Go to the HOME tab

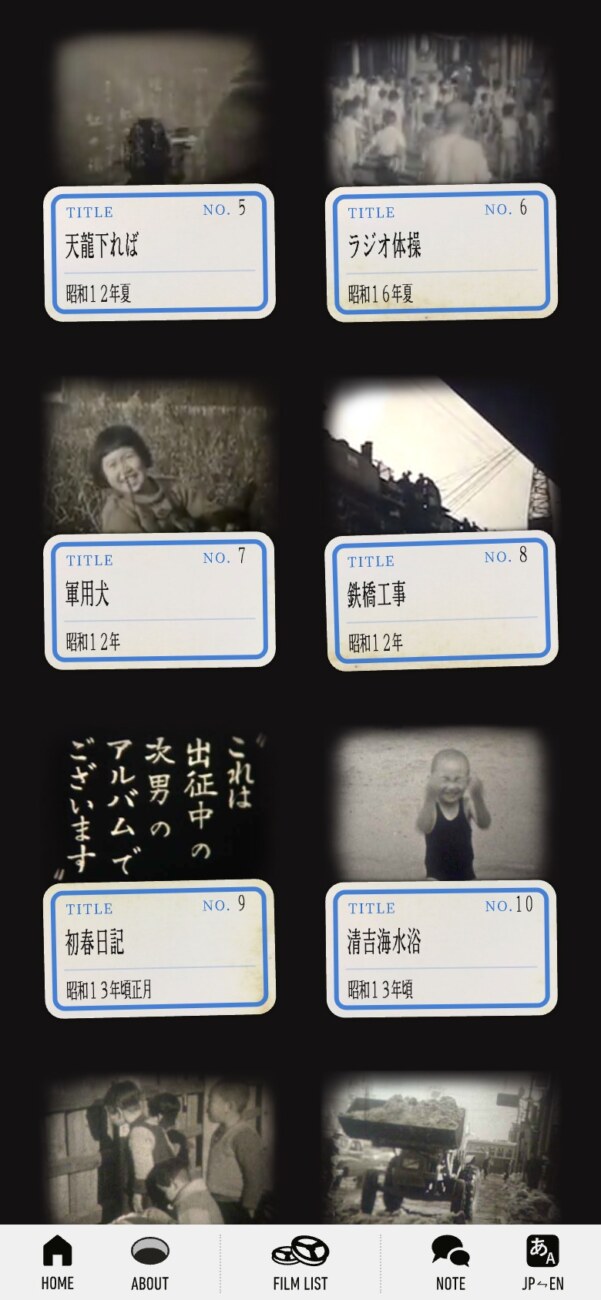click(57, 1262)
